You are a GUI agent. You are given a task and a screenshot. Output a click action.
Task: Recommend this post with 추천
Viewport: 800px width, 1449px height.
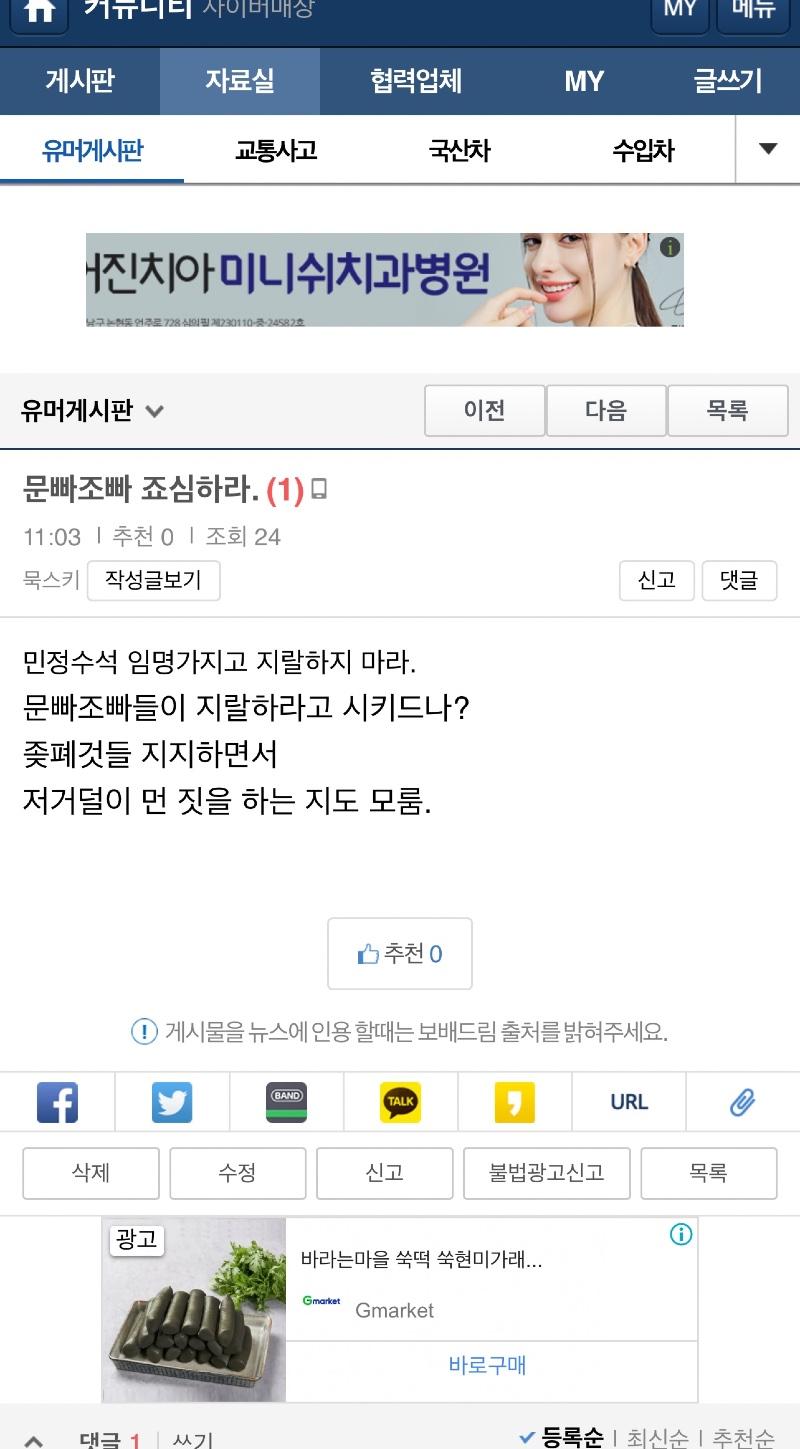(400, 954)
